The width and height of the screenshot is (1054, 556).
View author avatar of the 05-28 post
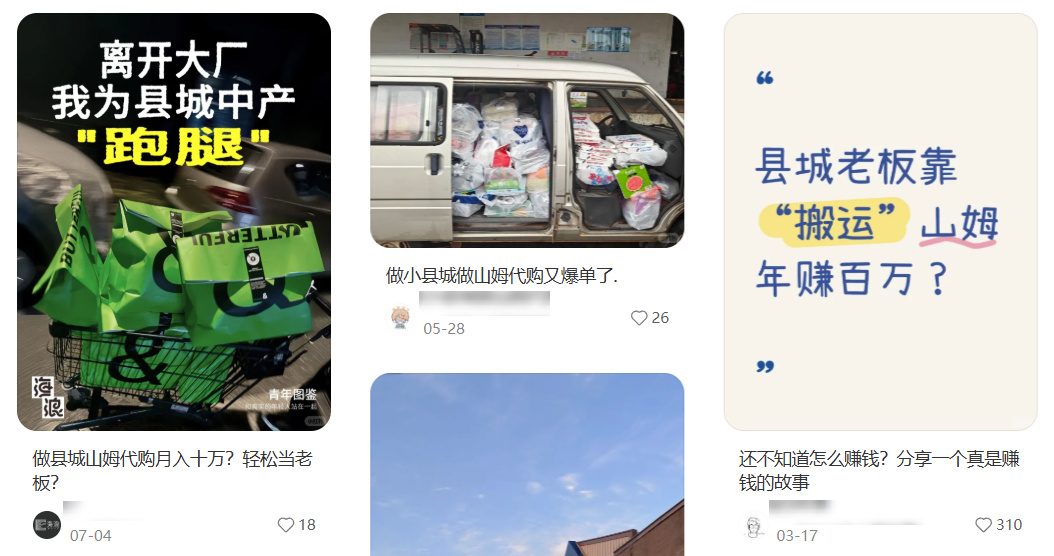pos(400,318)
